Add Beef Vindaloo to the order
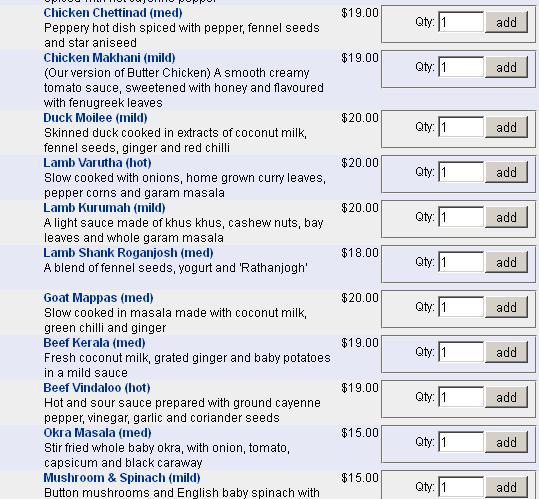 tap(506, 397)
